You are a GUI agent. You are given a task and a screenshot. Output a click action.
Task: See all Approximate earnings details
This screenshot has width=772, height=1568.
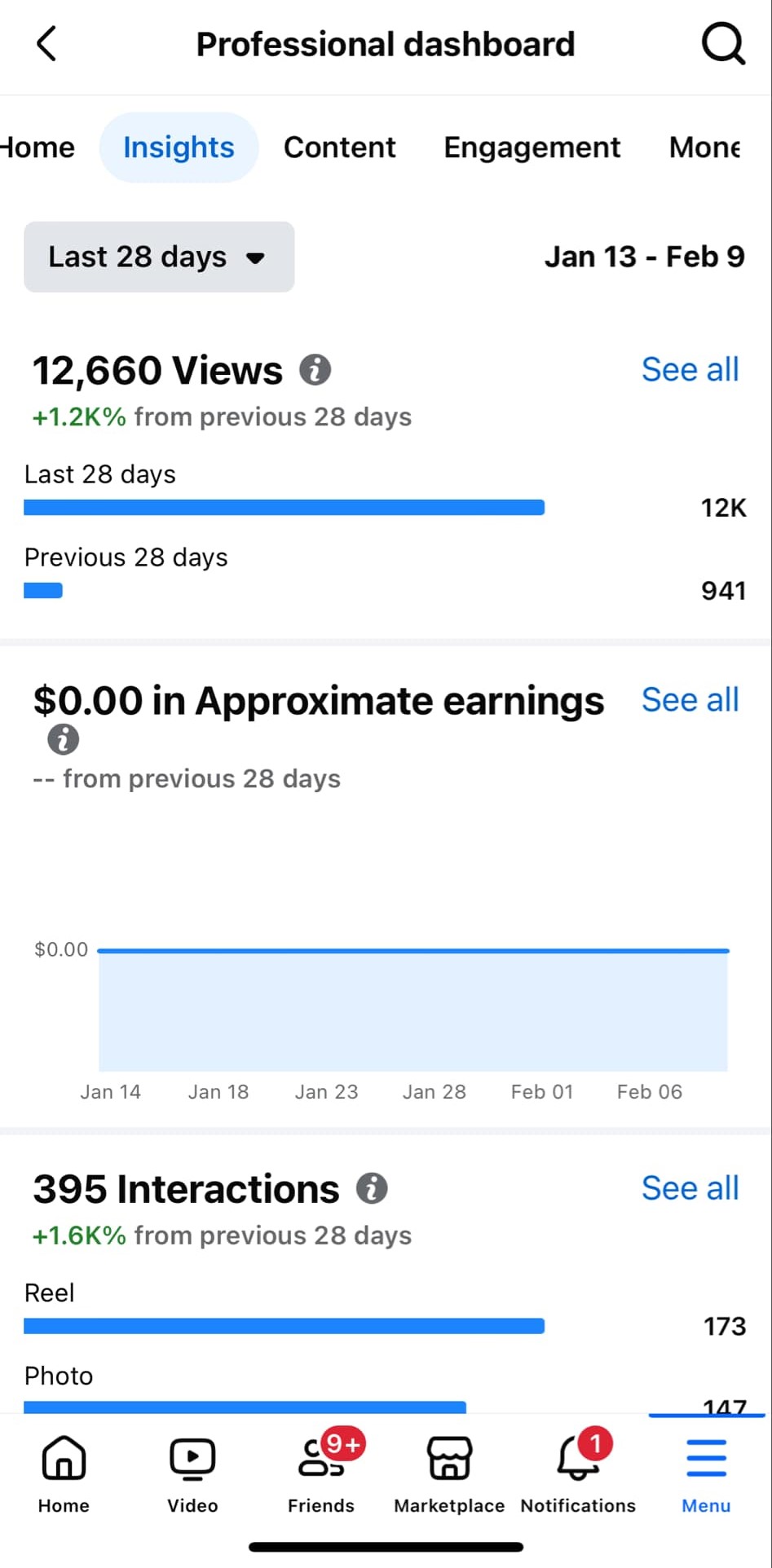point(690,700)
